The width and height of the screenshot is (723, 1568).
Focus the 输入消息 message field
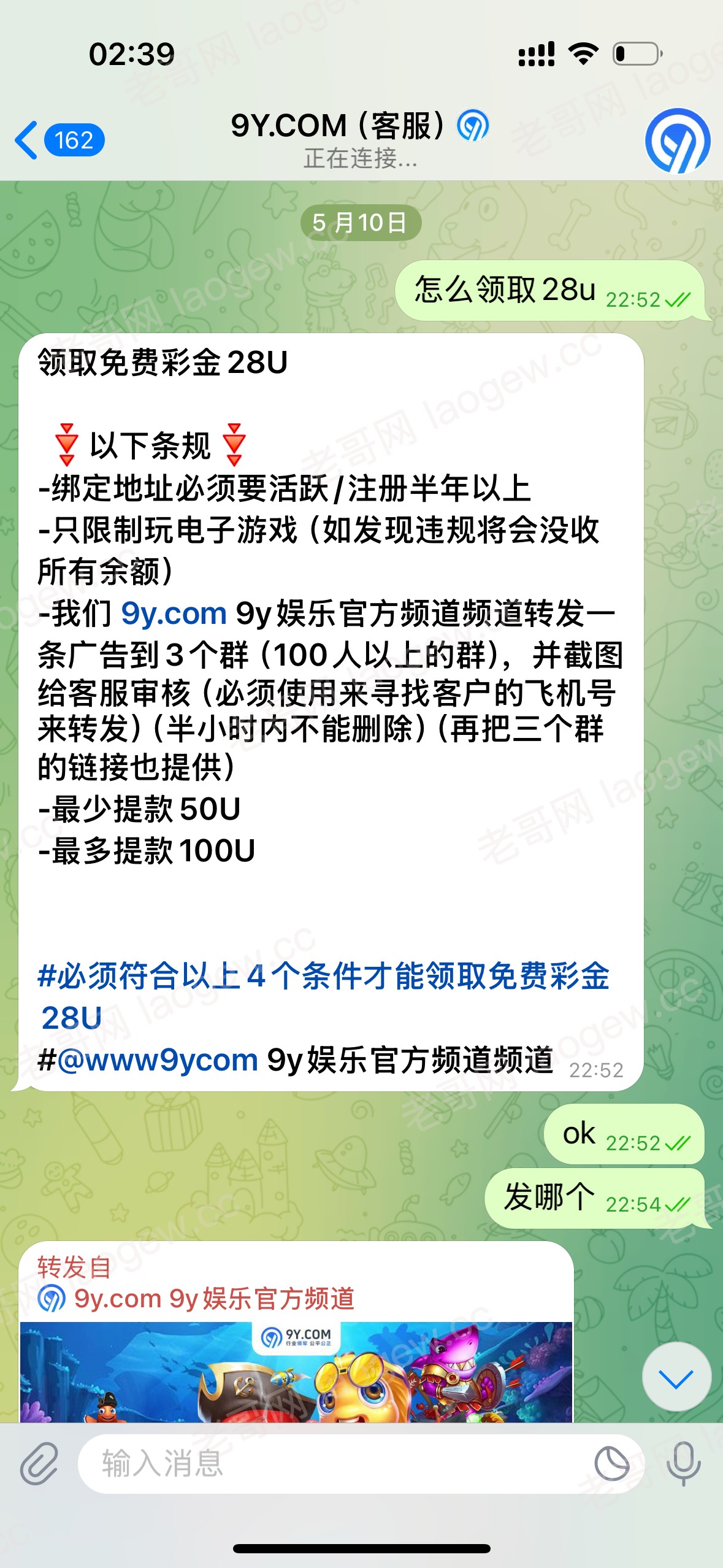[331, 1464]
